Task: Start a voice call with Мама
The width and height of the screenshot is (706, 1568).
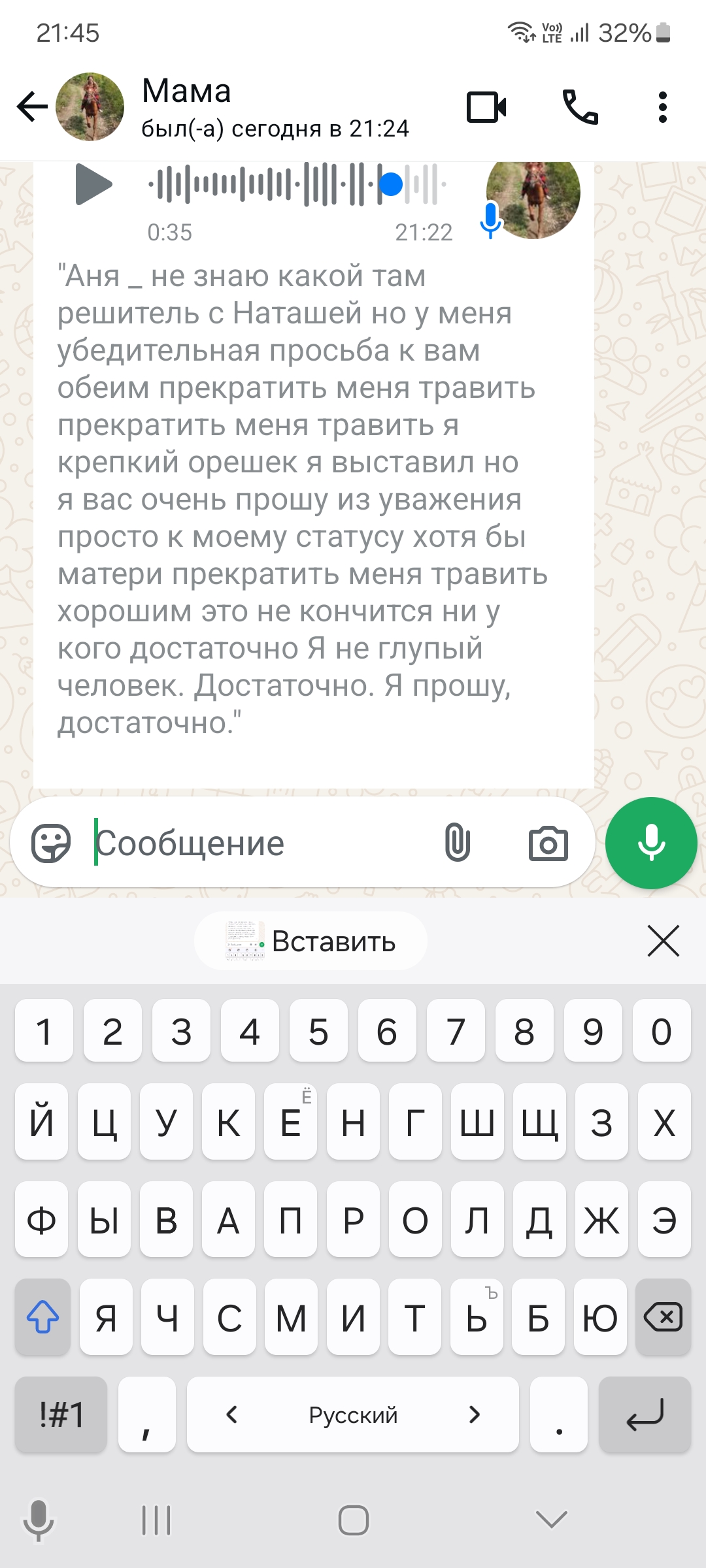Action: pos(580,107)
